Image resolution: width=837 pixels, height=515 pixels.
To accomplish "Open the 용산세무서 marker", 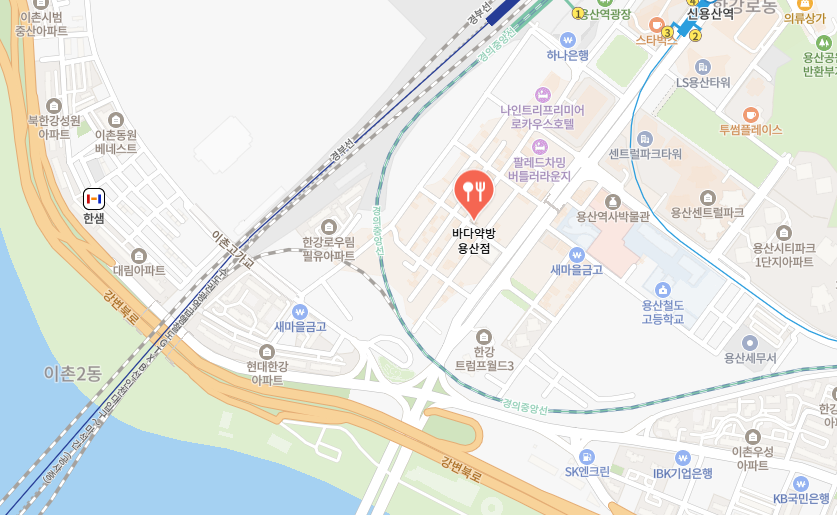I will (750, 342).
